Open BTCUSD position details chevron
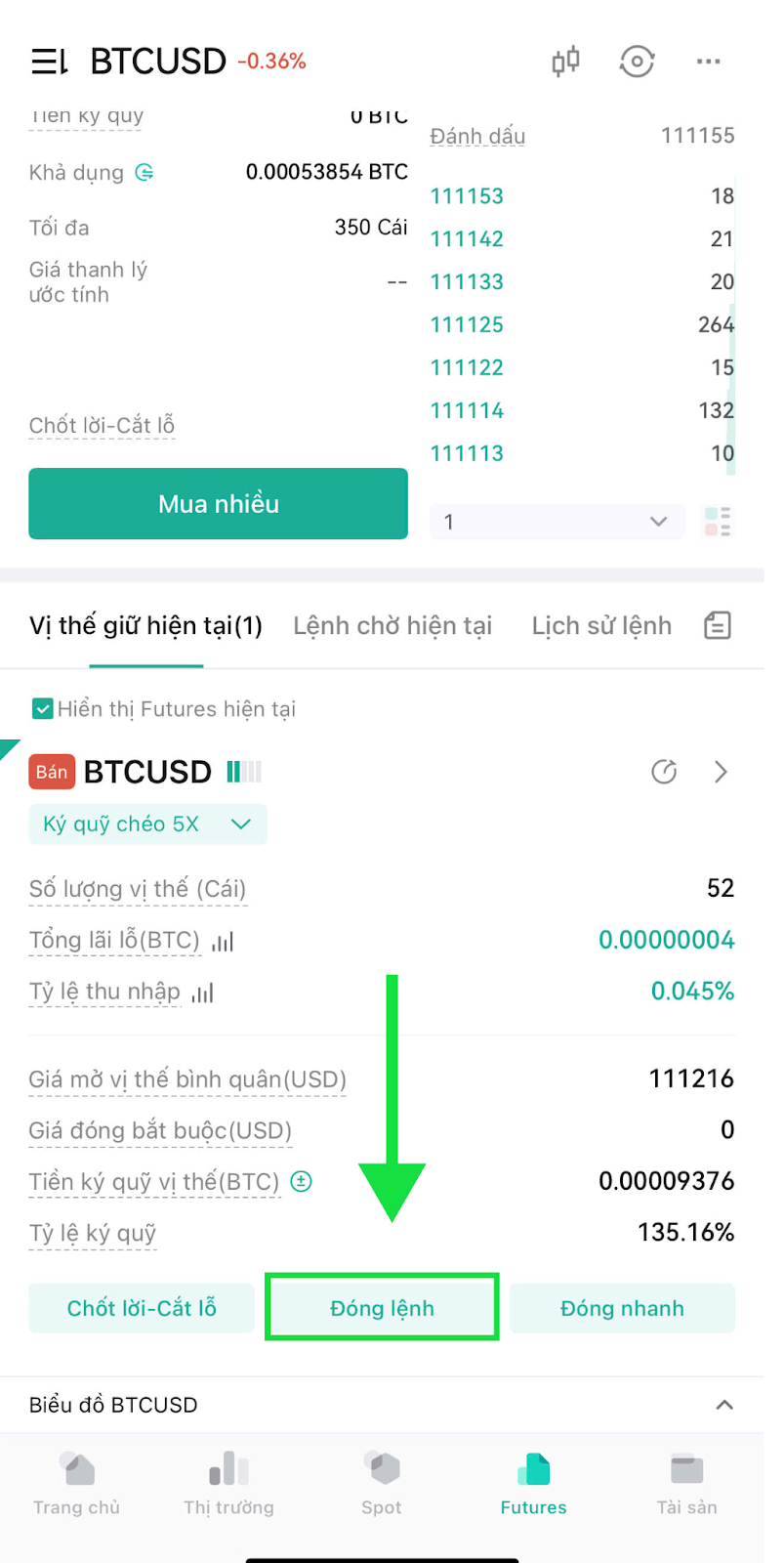Image resolution: width=784 pixels, height=1563 pixels. point(721,772)
